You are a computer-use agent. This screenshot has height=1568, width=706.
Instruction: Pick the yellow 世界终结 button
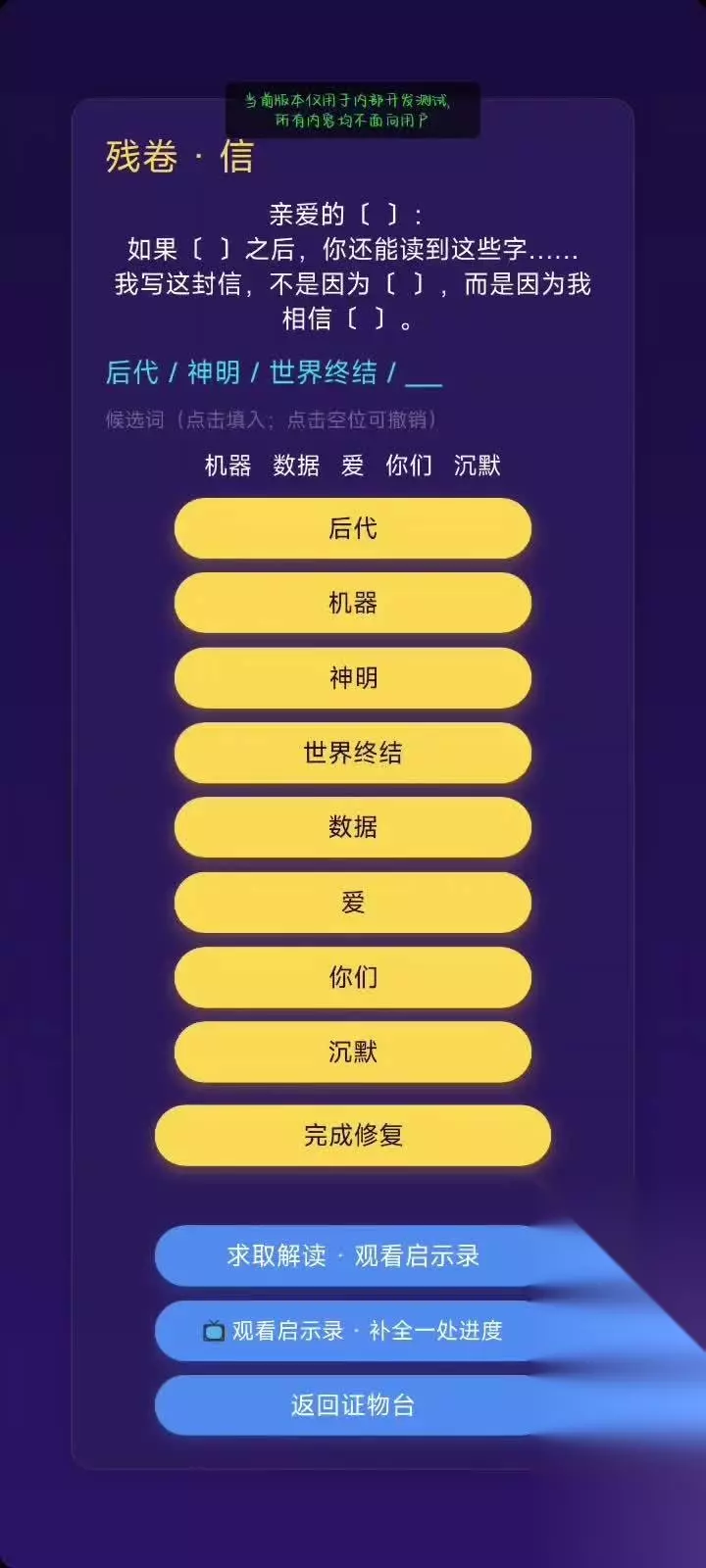click(353, 753)
